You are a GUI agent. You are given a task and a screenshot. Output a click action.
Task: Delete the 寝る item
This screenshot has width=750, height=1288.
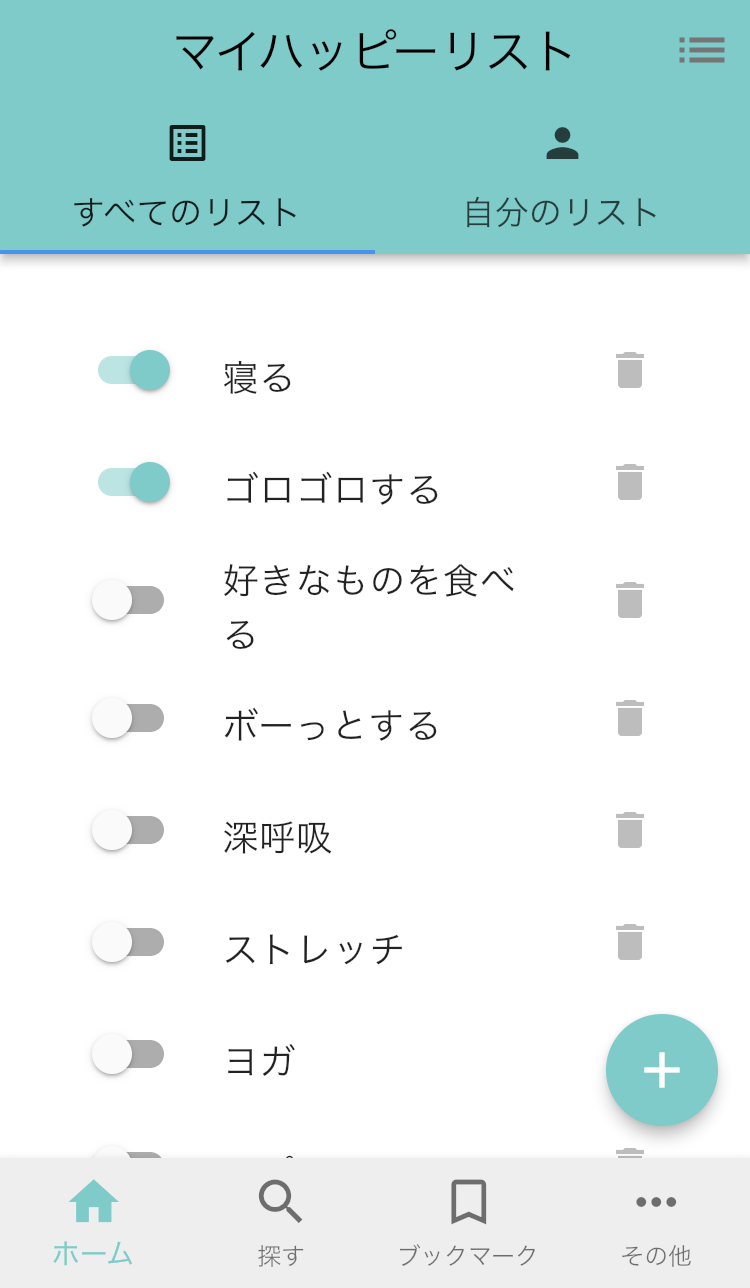pyautogui.click(x=630, y=370)
